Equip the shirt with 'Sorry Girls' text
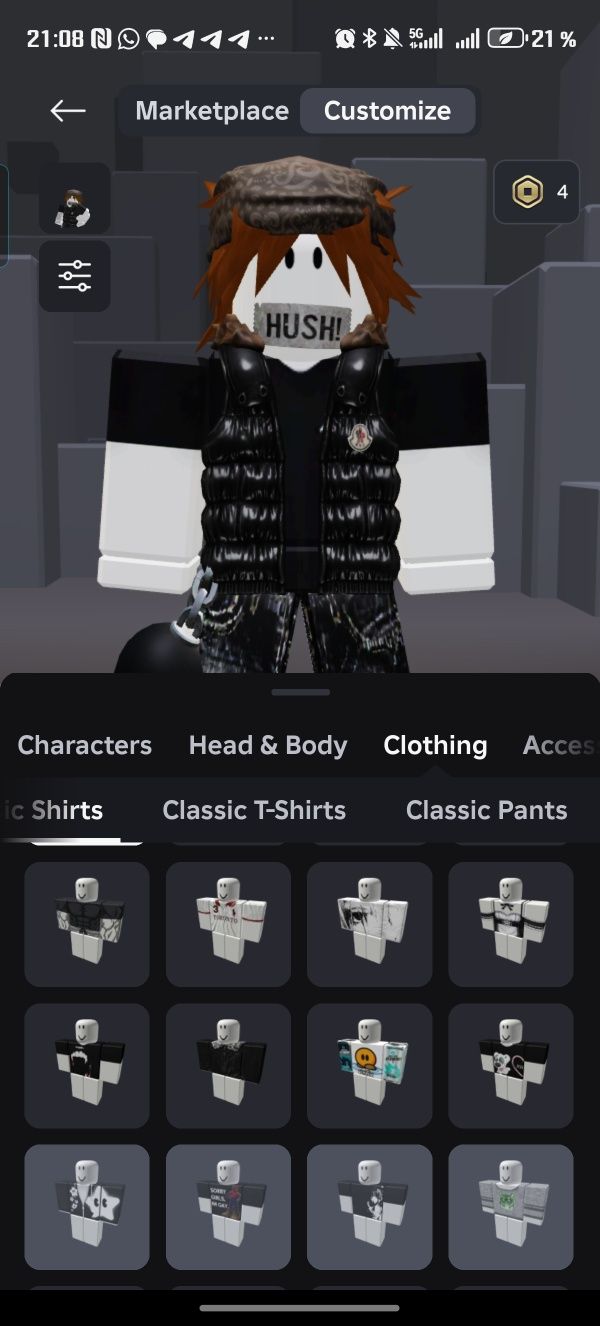600x1326 pixels. point(228,1207)
